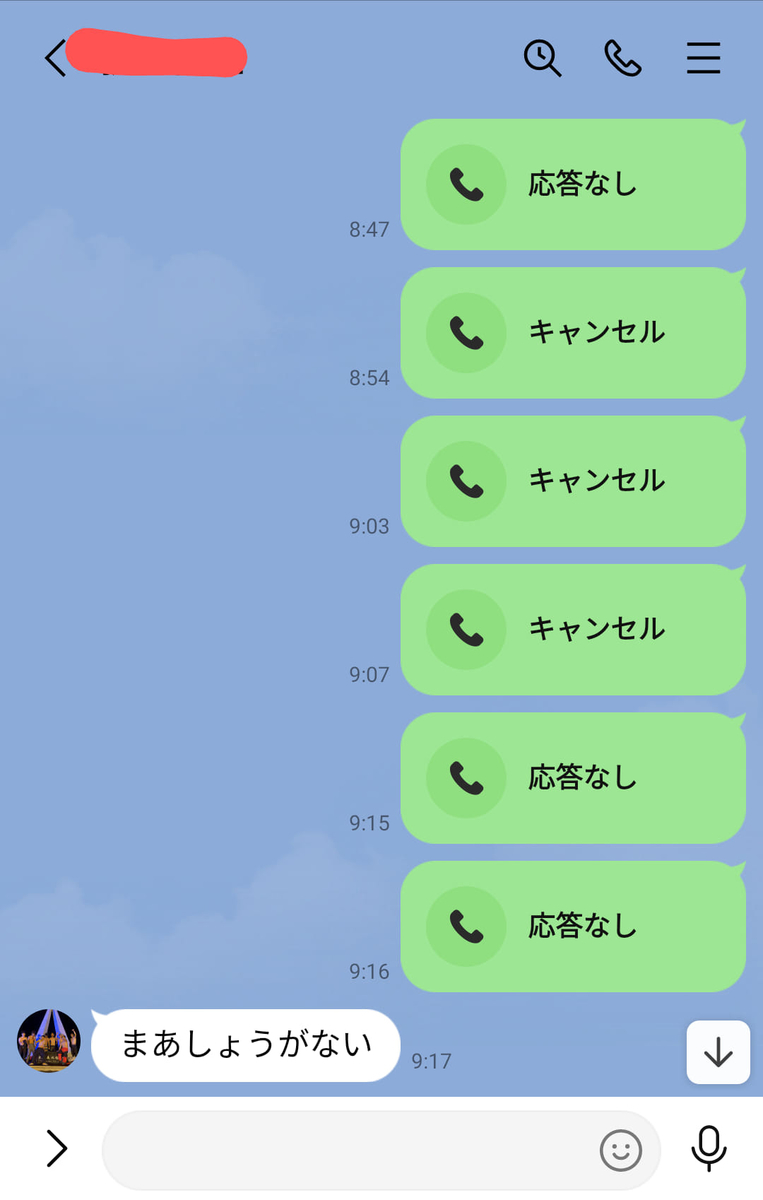
Task: Start a call with the phone icon
Action: coord(623,59)
